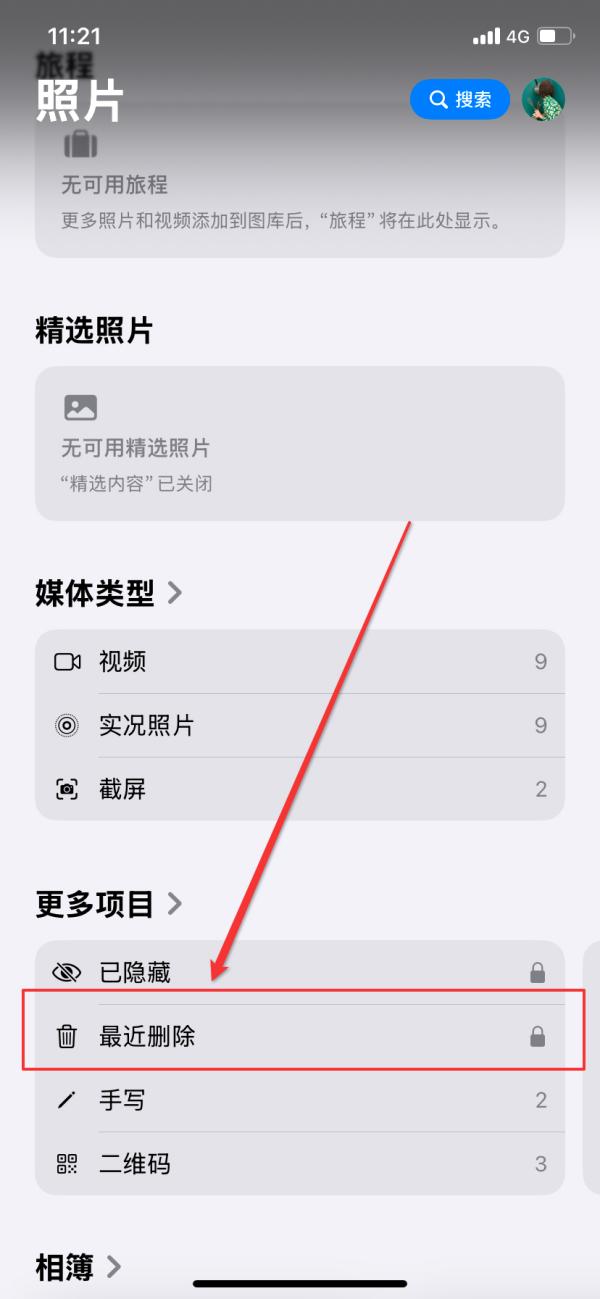Open the 最近删除 album
600x1299 pixels.
tap(300, 1037)
